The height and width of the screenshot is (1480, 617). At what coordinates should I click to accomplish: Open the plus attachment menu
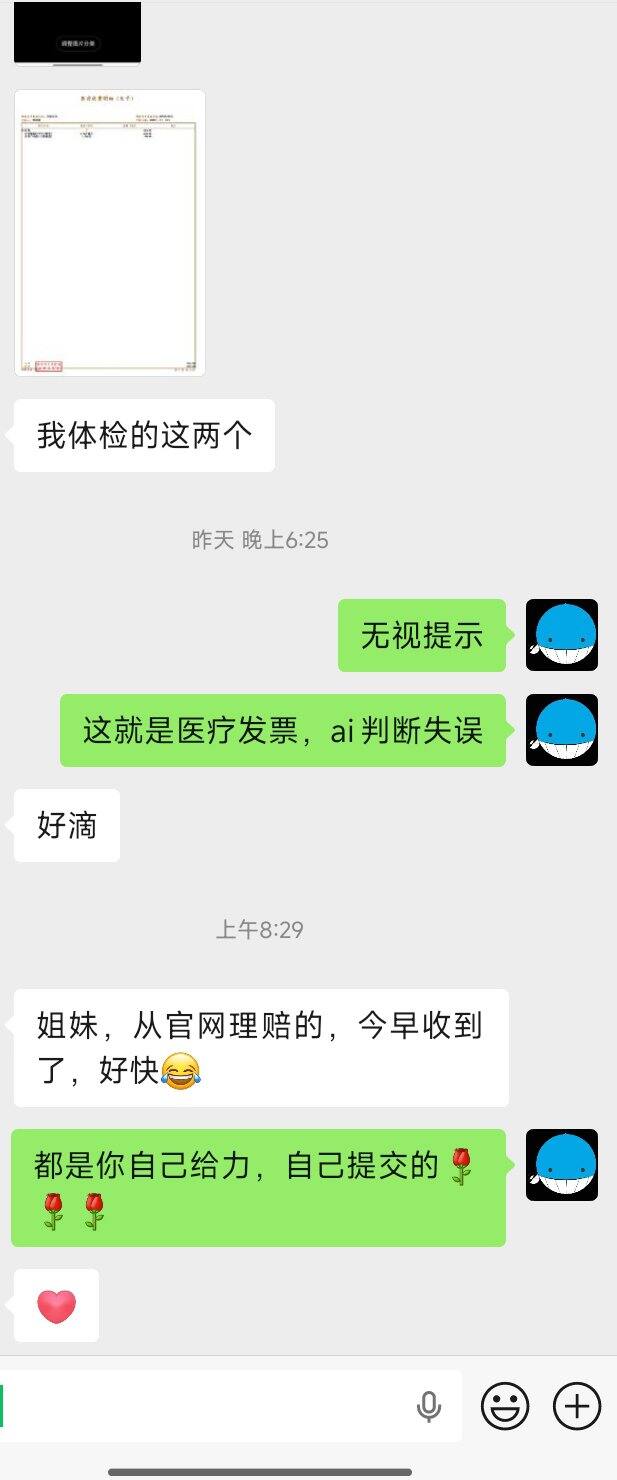pyautogui.click(x=577, y=1407)
